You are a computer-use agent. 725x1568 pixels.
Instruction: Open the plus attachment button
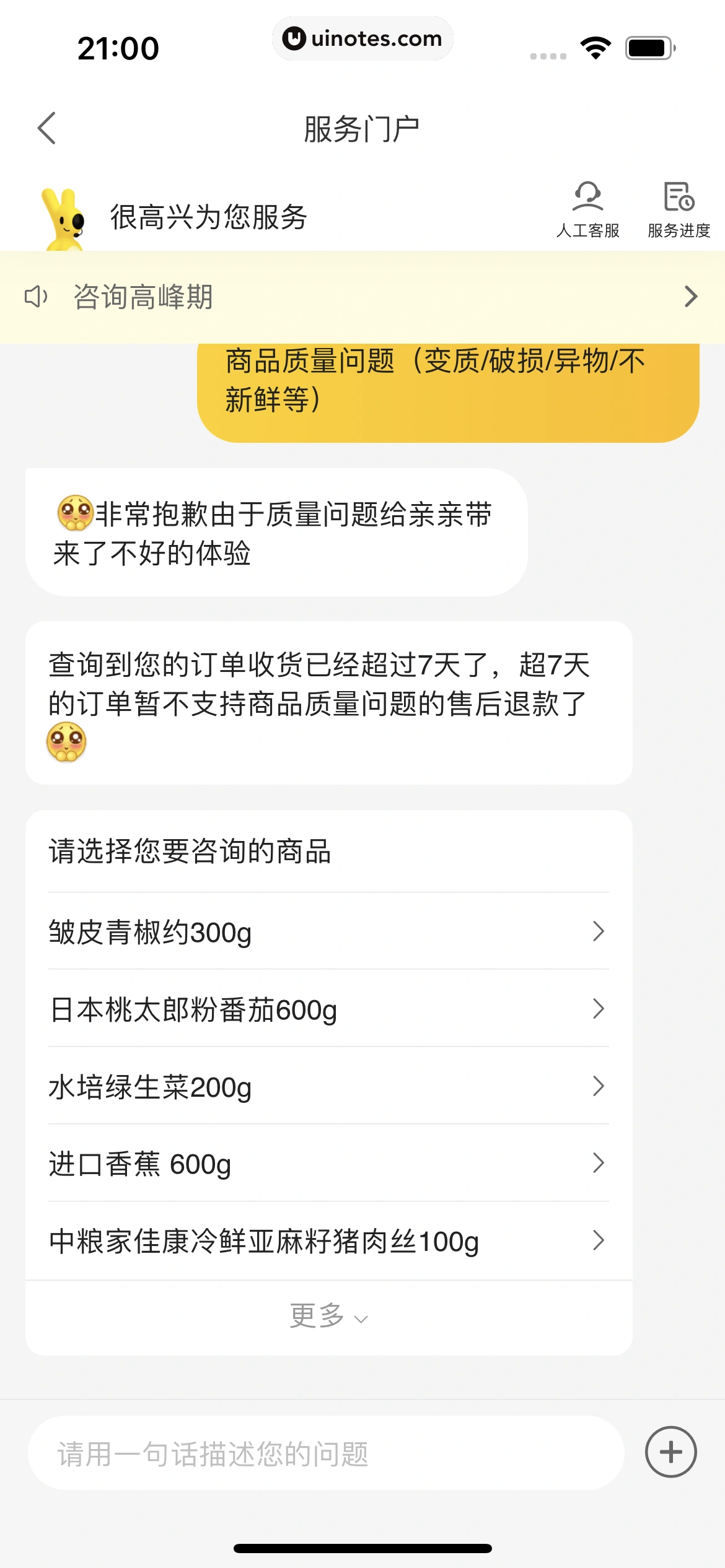coord(670,1452)
